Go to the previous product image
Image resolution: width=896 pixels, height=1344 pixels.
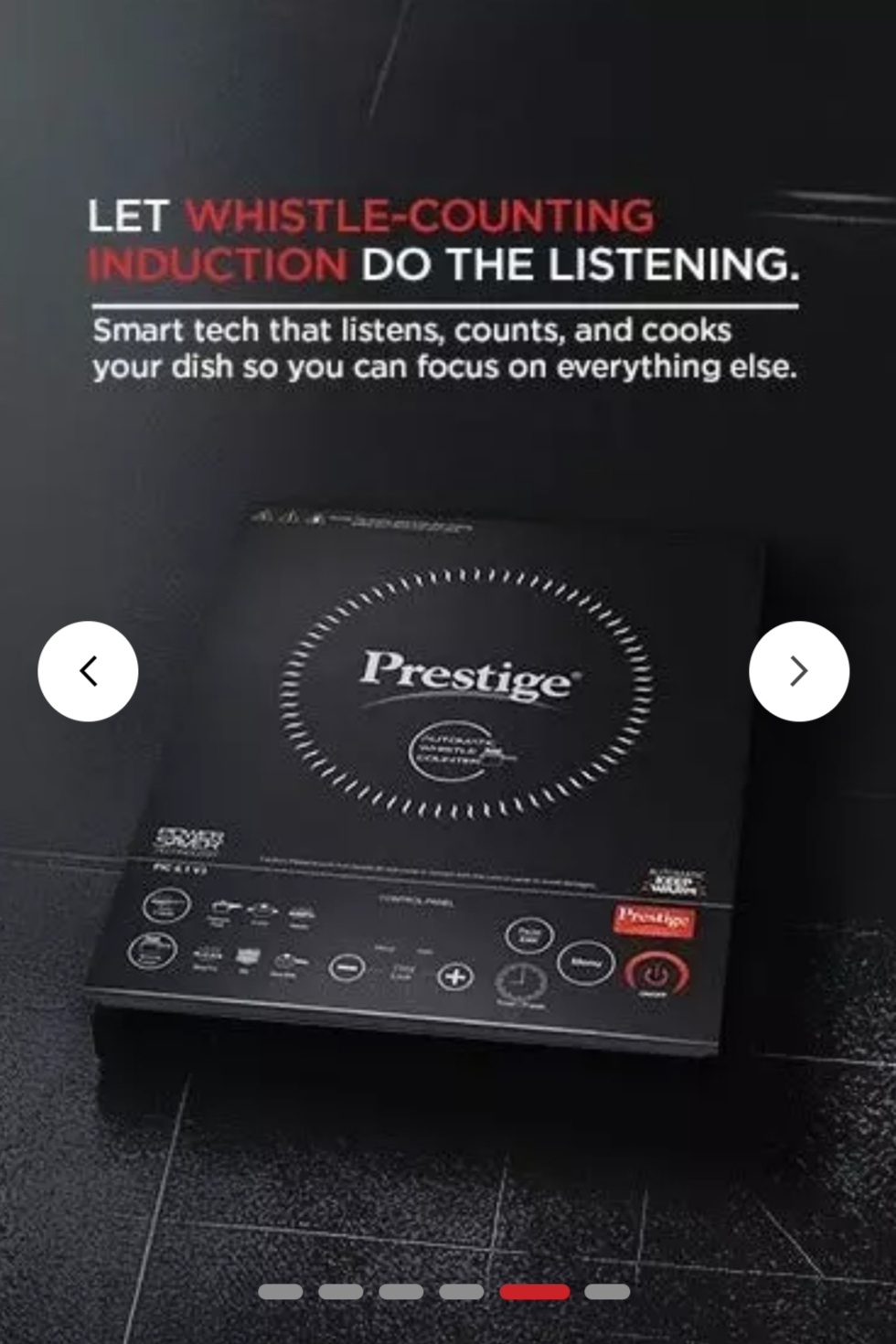pos(88,671)
